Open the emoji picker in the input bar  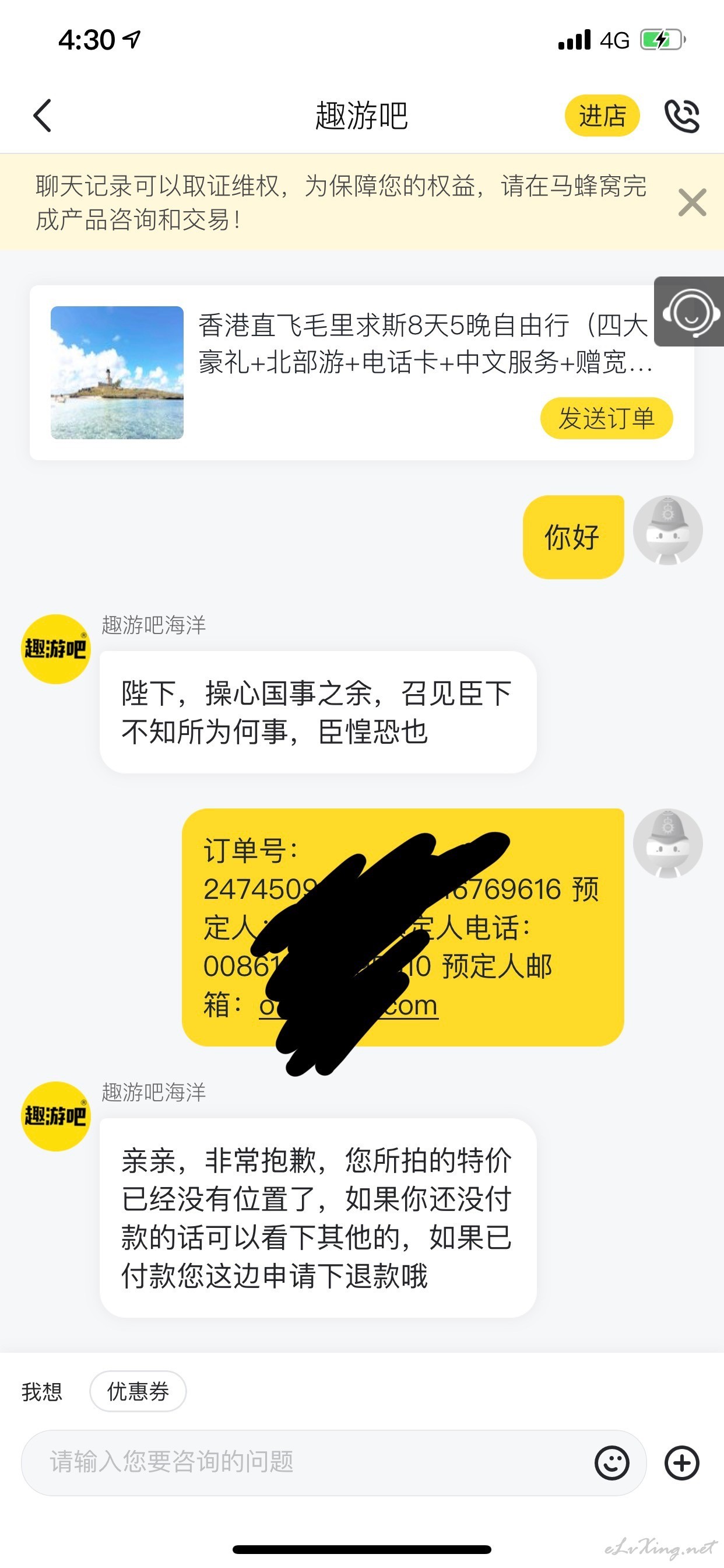click(611, 1462)
